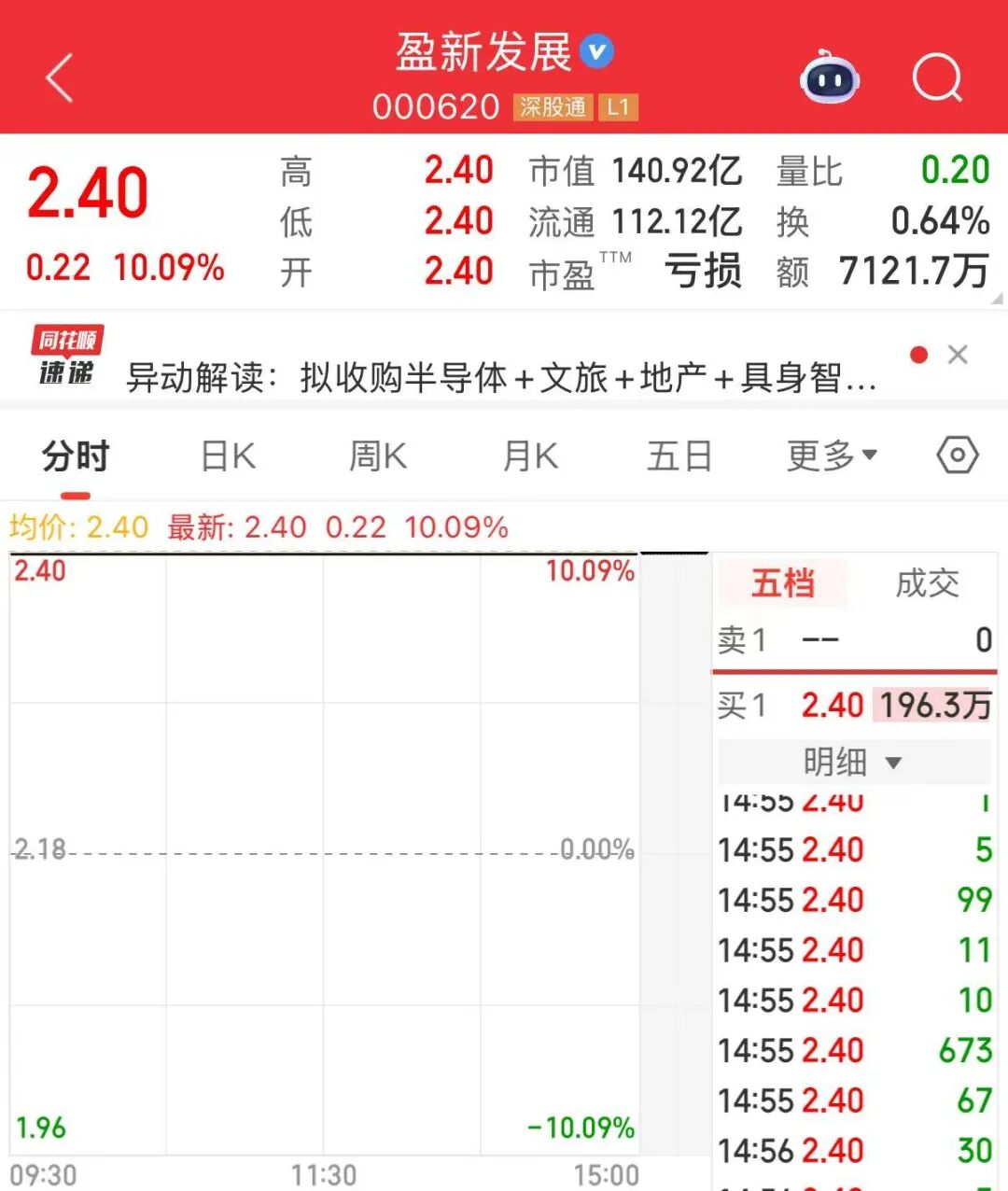Switch to the 日K chart tab

coord(229,457)
